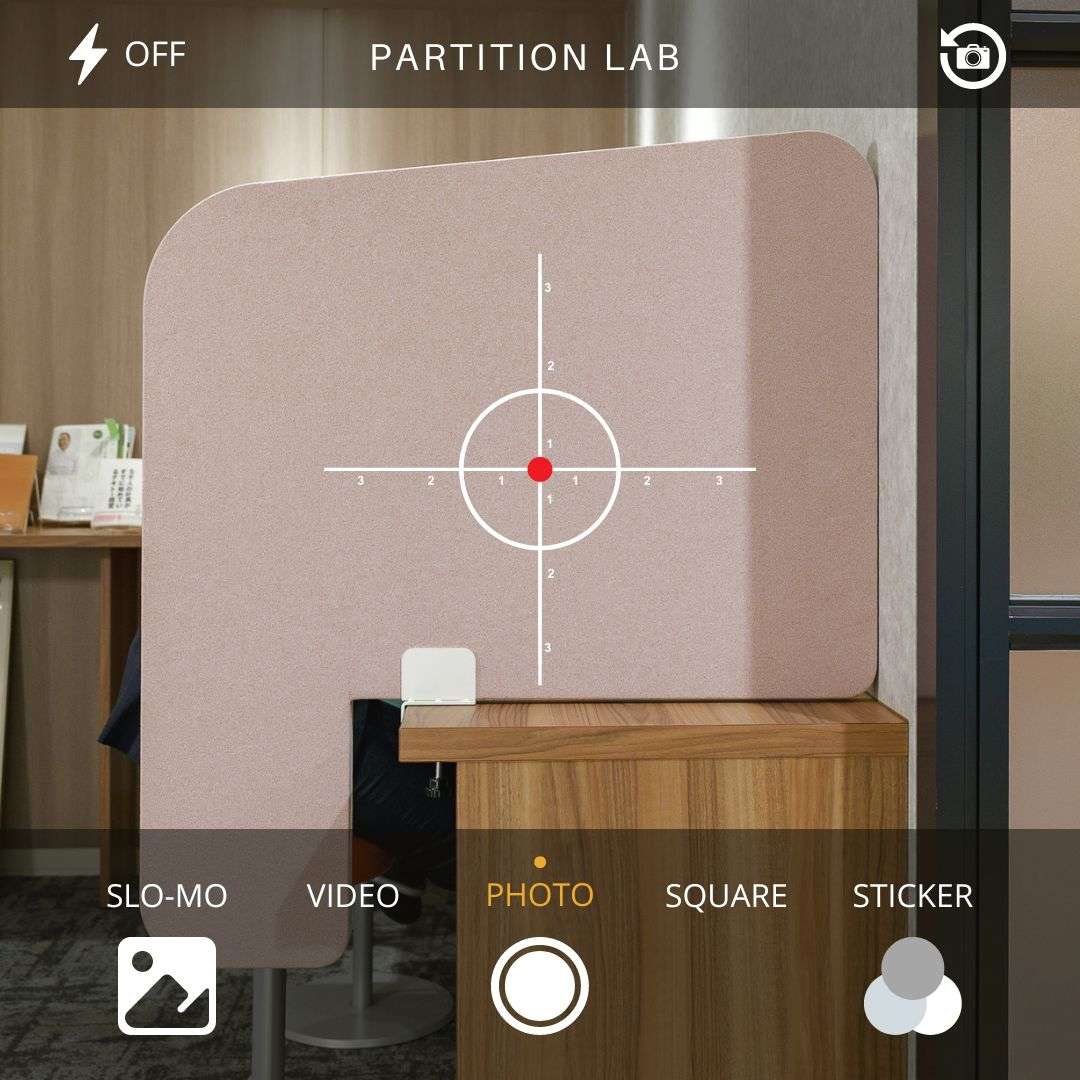Screen dimensions: 1080x1080
Task: Open the color filters
Action: click(912, 986)
